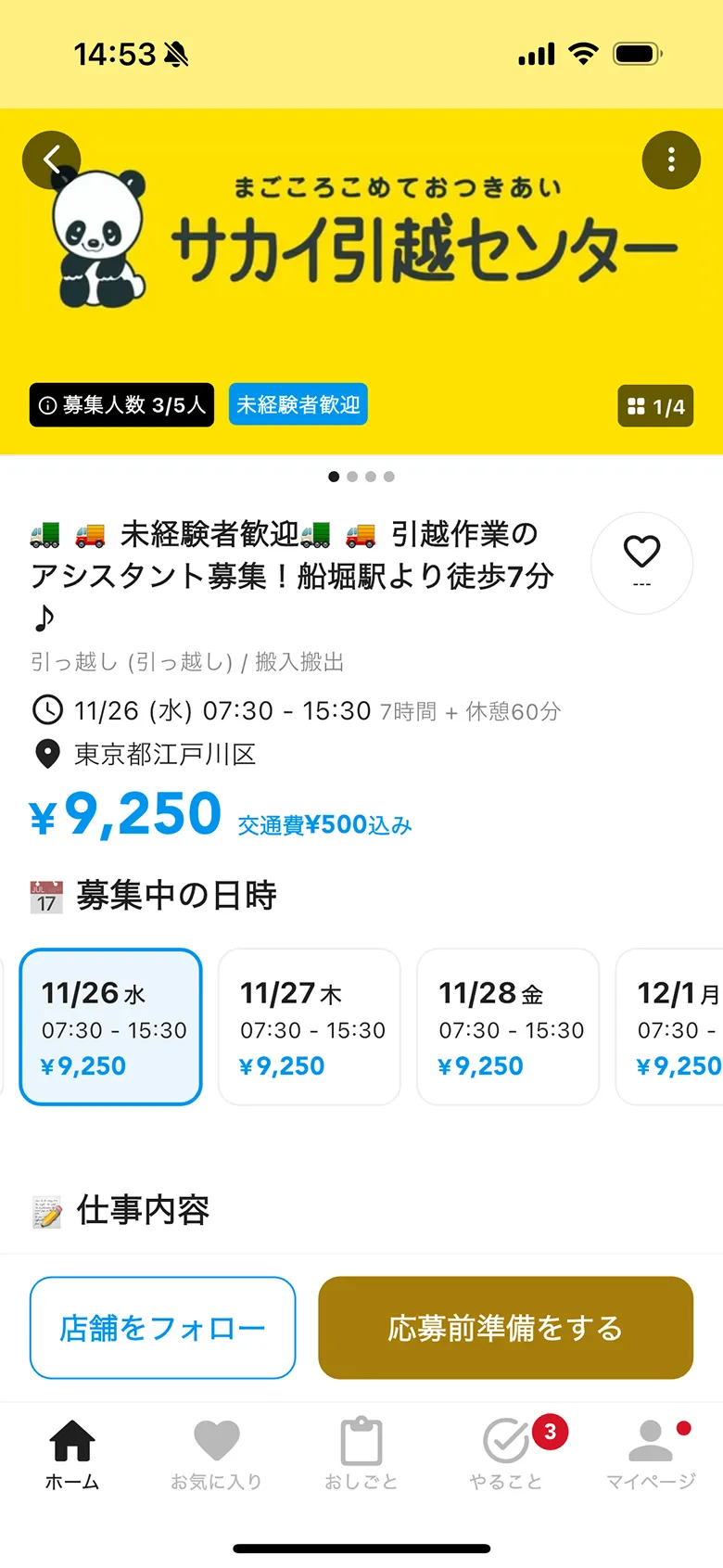The height and width of the screenshot is (1568, 723).
Task: Open the やること tab
Action: [506, 1455]
